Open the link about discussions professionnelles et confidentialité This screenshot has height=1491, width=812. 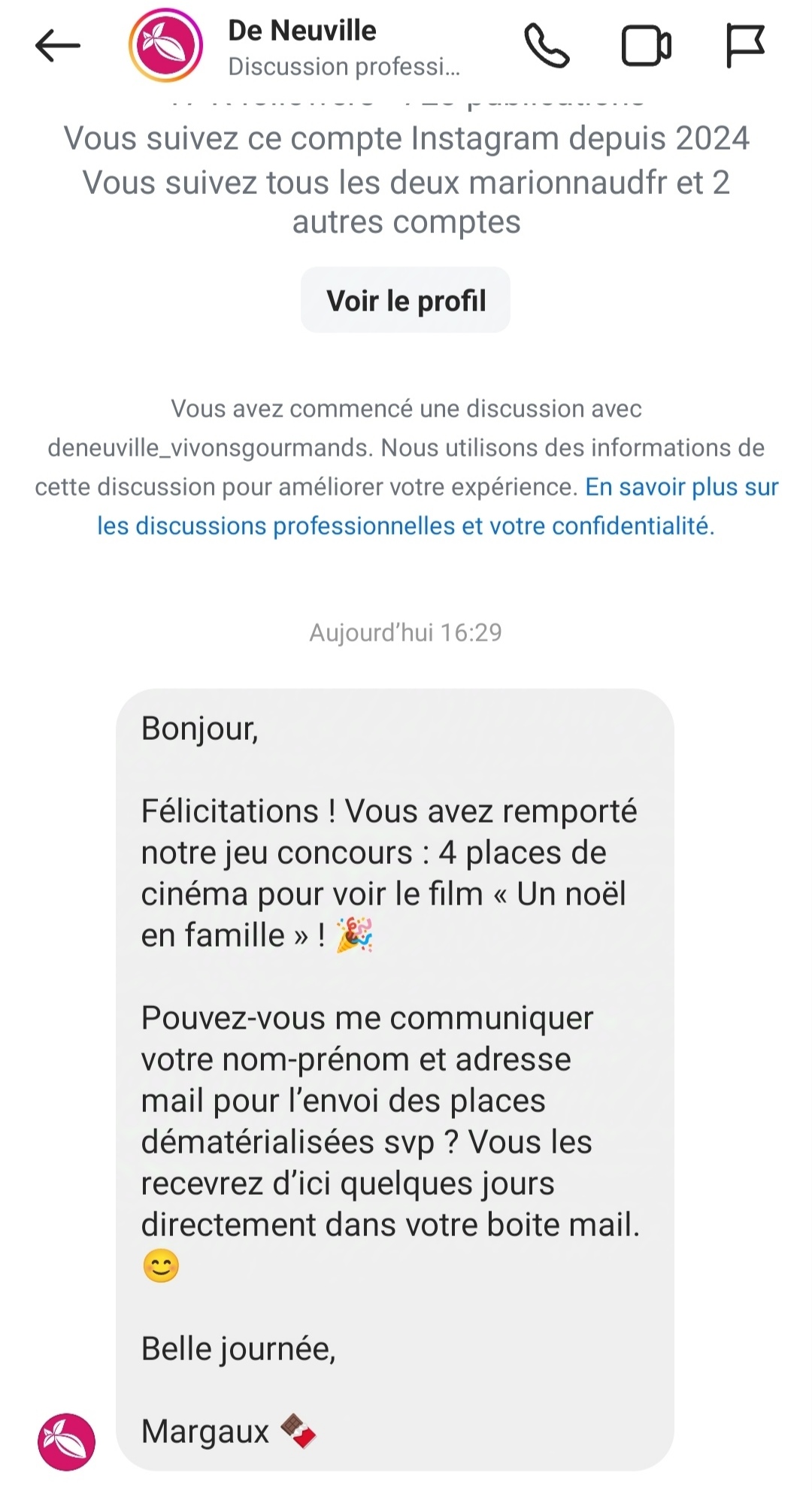438,506
